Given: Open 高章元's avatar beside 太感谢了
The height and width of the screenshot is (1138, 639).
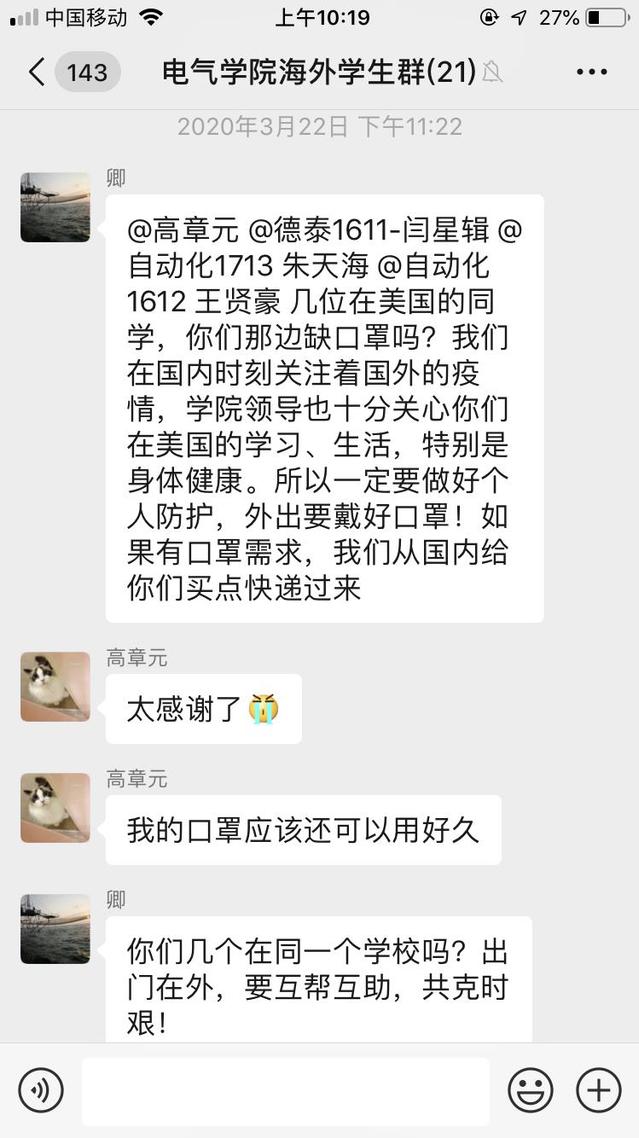Looking at the screenshot, I should click(x=55, y=687).
